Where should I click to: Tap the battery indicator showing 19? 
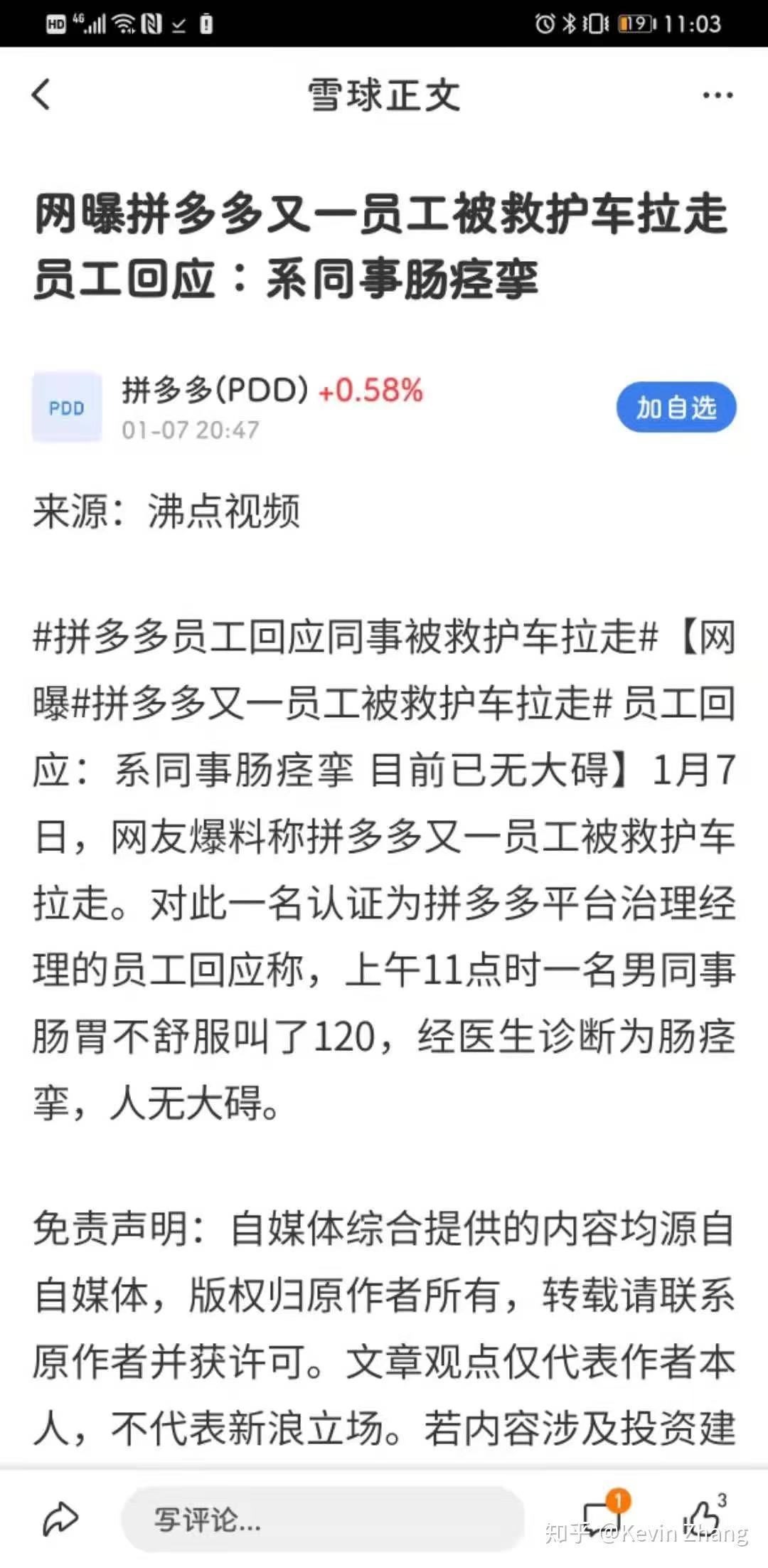(635, 23)
